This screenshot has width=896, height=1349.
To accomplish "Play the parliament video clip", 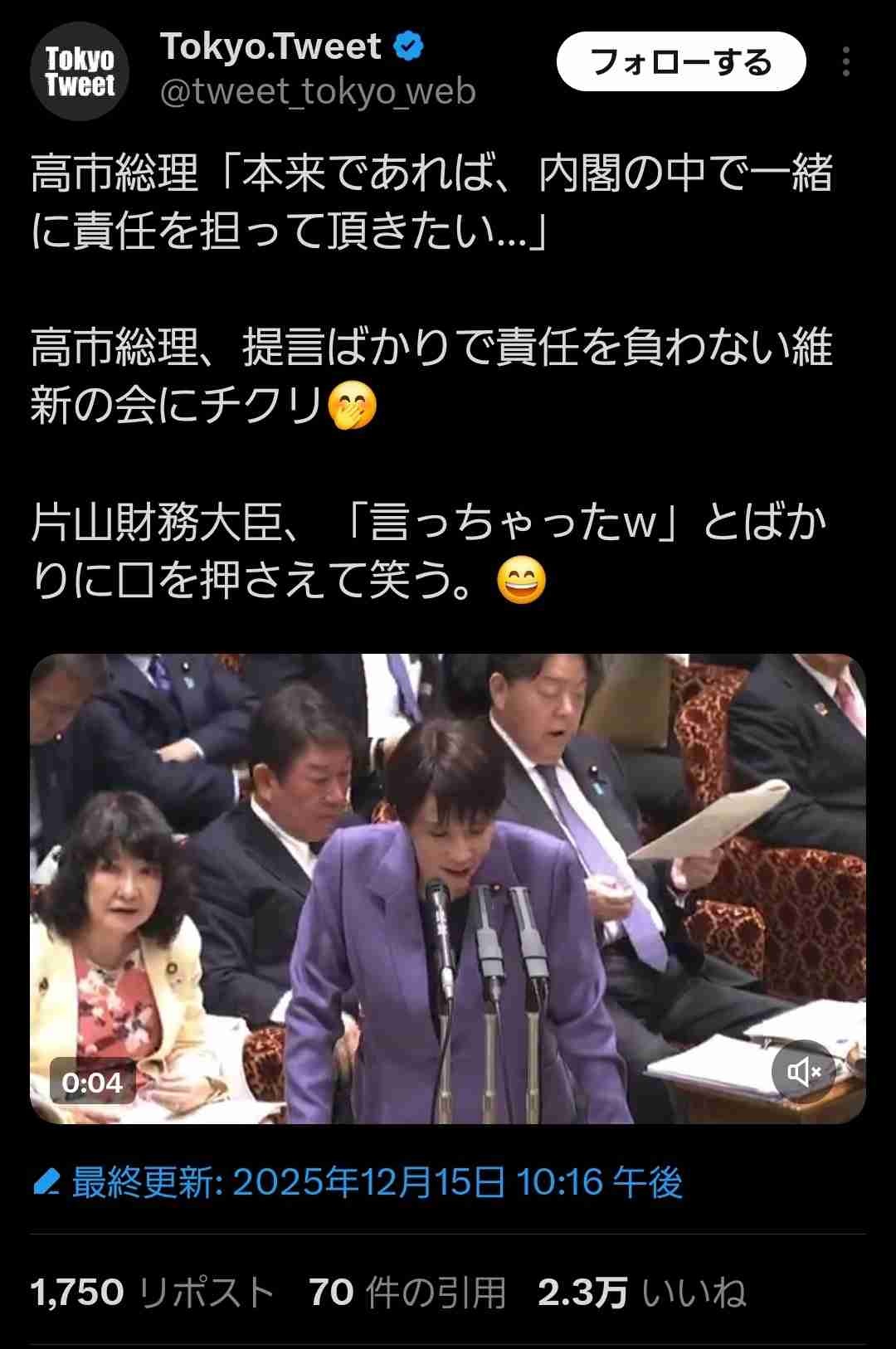I will click(x=448, y=888).
